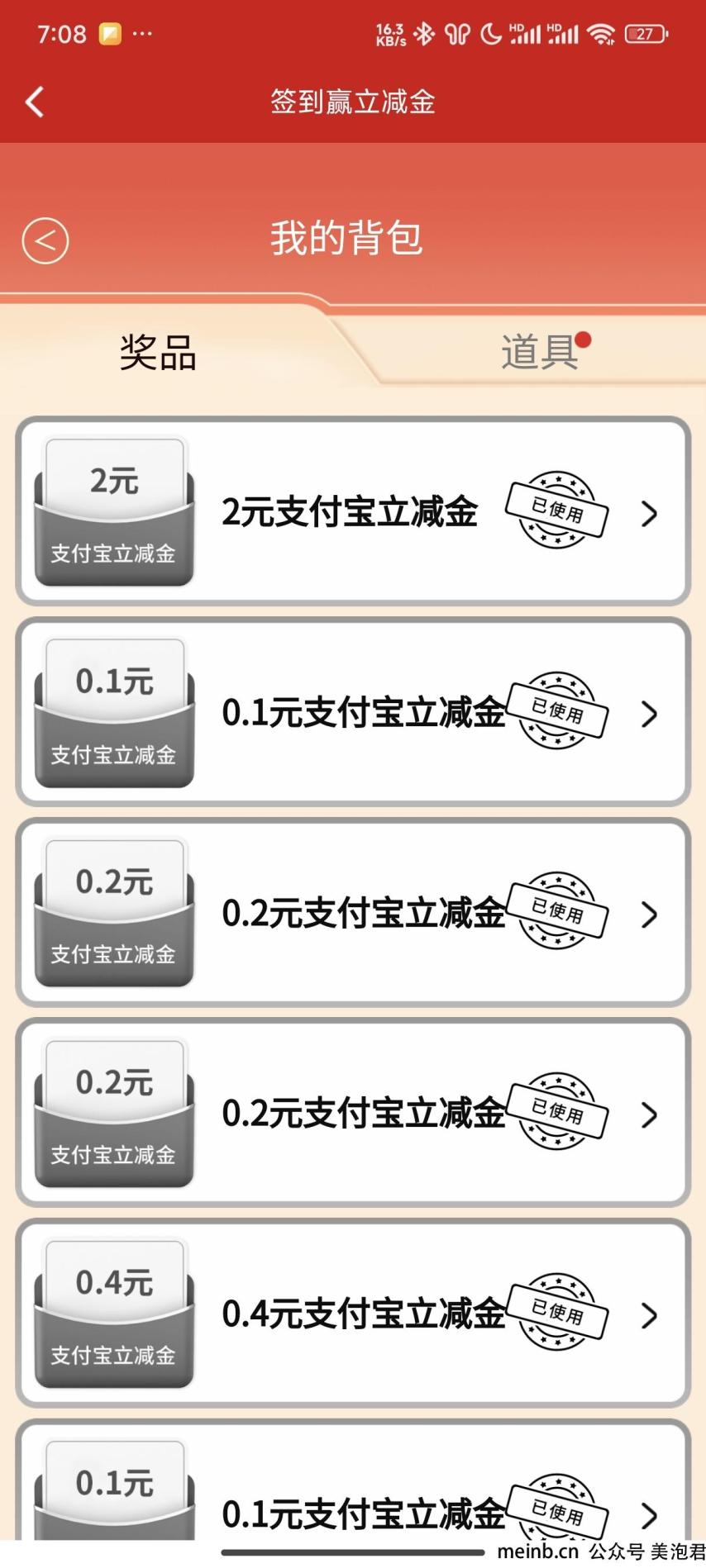The width and height of the screenshot is (706, 1568).
Task: Switch to the 奖品 tab
Action: [x=158, y=353]
